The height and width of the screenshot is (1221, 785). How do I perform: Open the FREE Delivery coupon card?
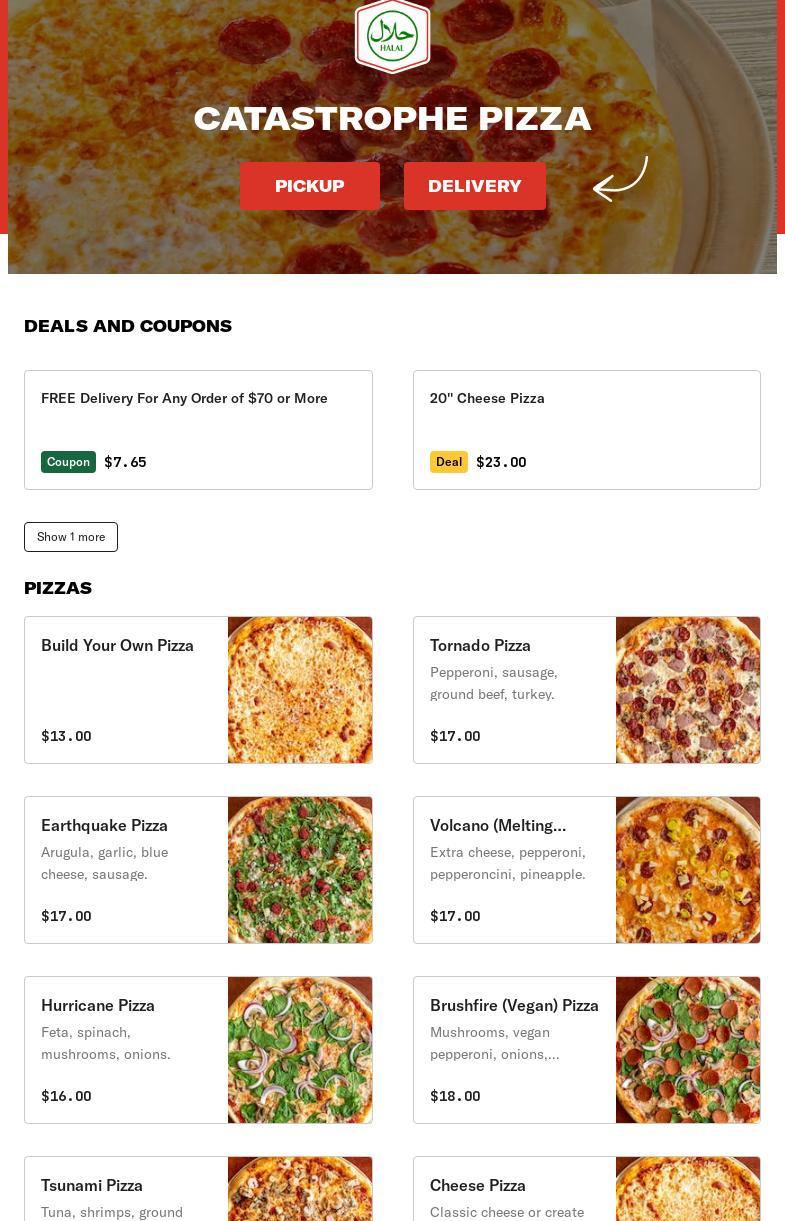(198, 430)
